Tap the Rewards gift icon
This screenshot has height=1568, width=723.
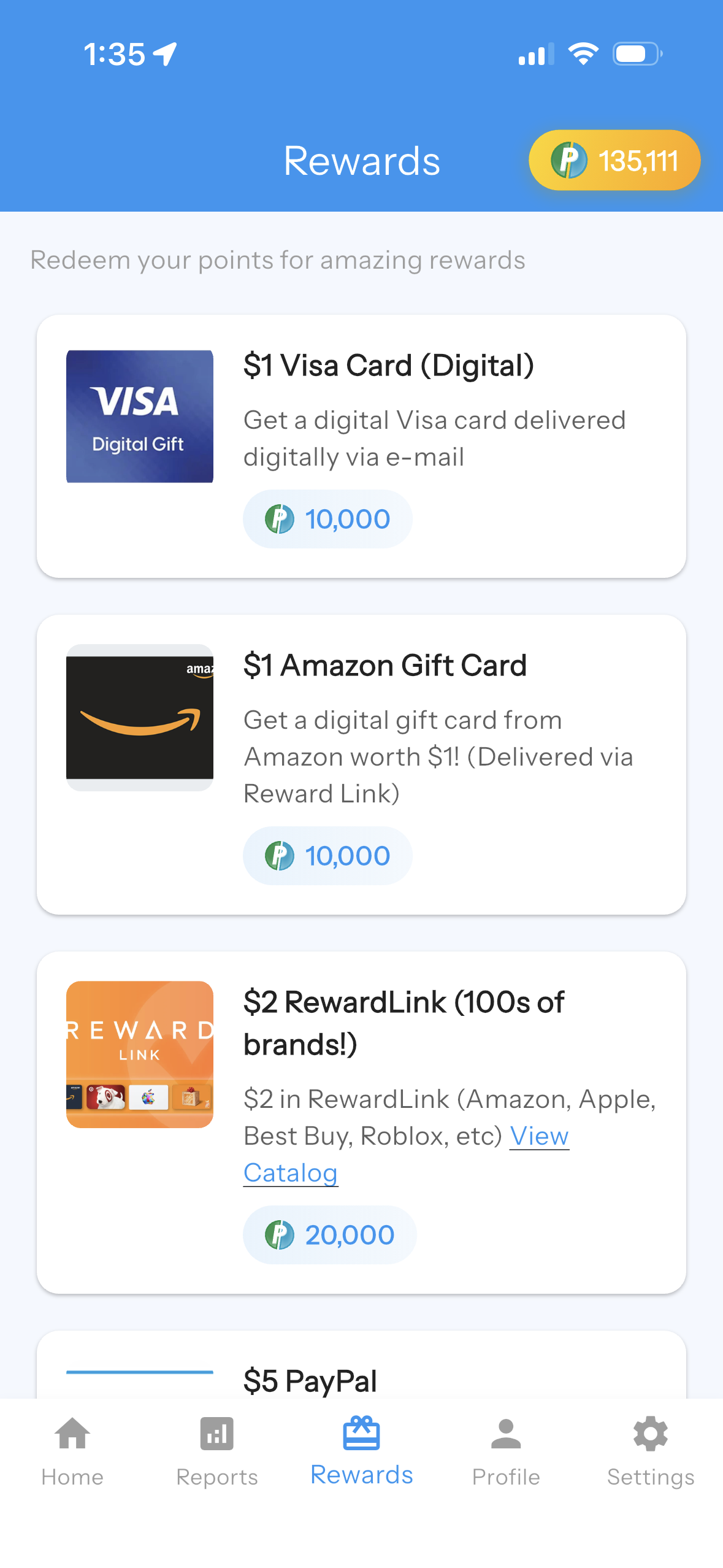point(361,1432)
